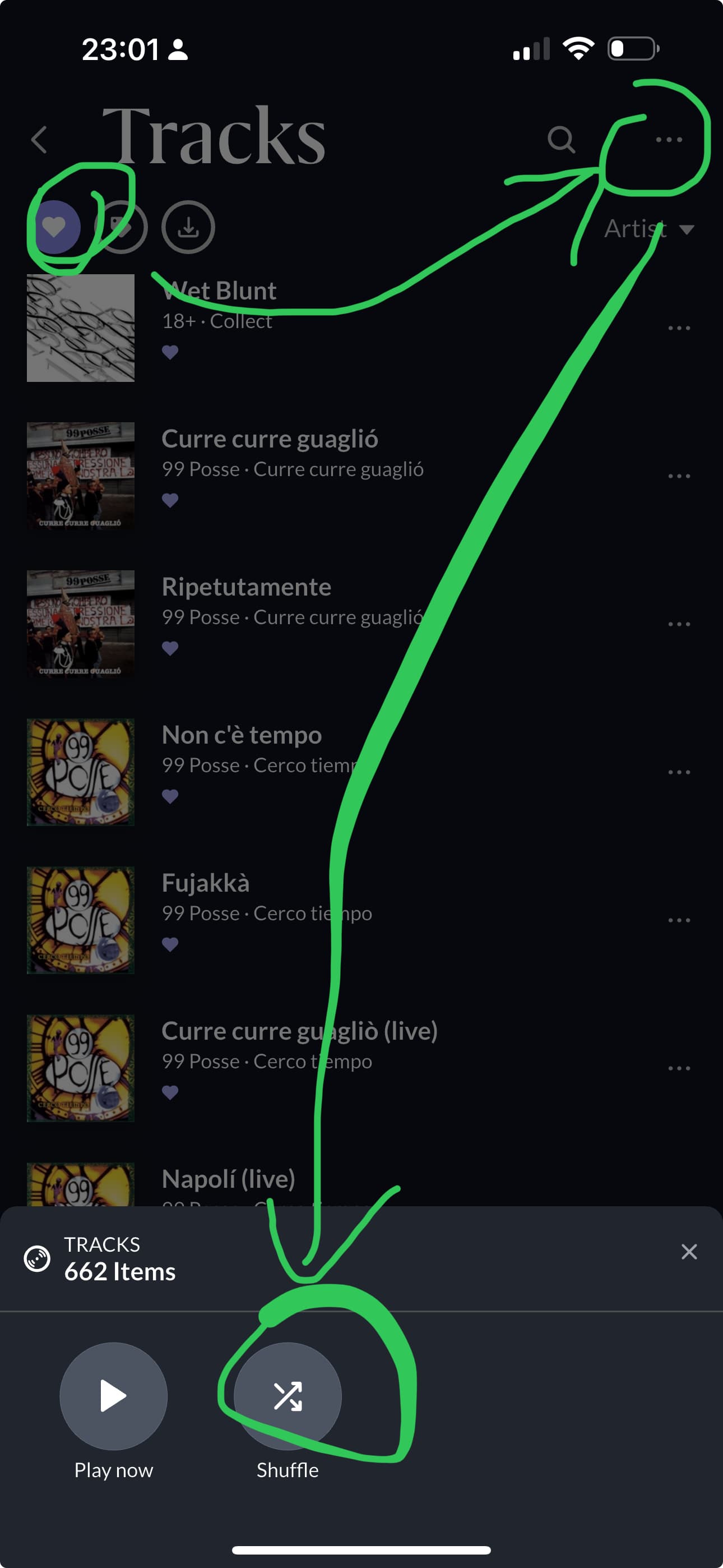Open more options for Ripetutamente
723x1568 pixels.
tap(679, 624)
